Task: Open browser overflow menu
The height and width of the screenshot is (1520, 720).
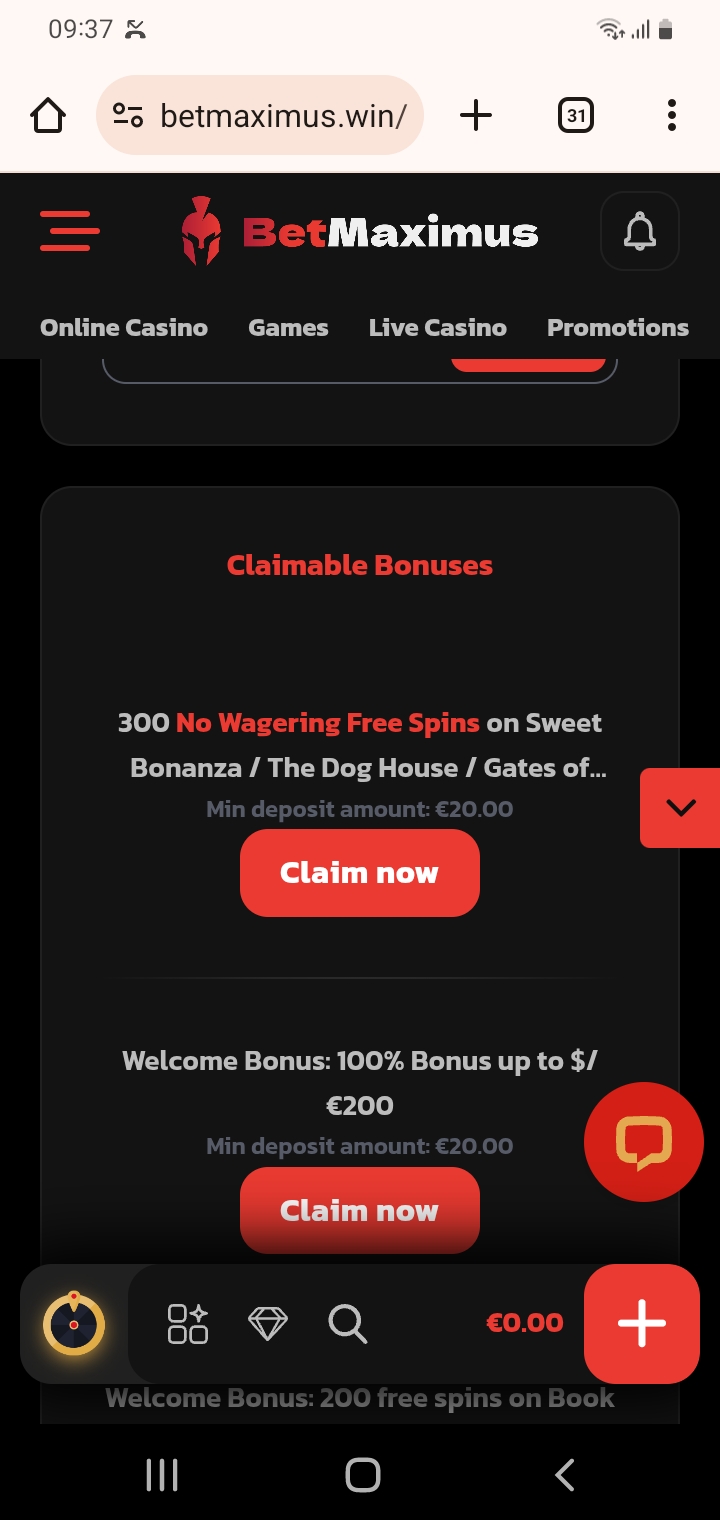Action: pos(672,116)
